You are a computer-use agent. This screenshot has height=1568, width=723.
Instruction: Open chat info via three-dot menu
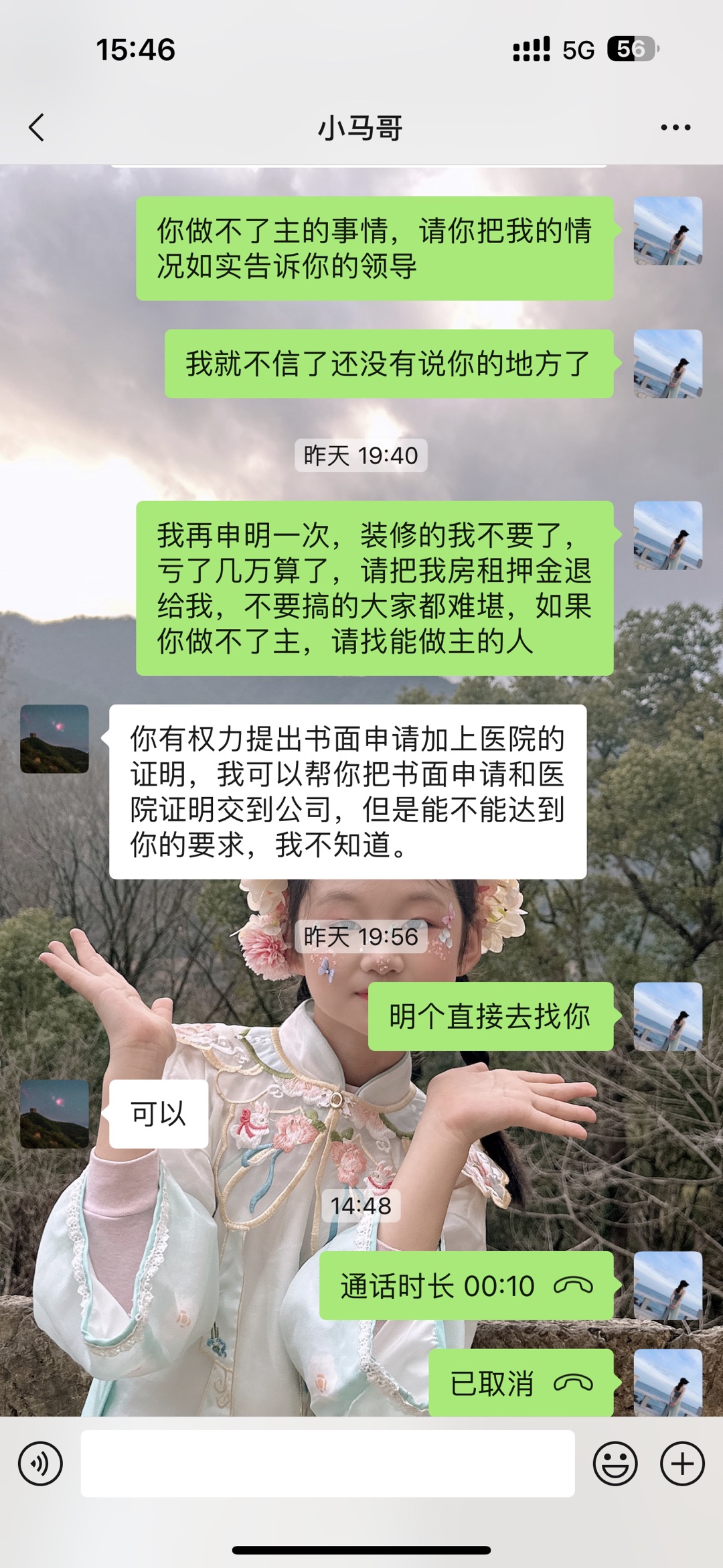(675, 127)
